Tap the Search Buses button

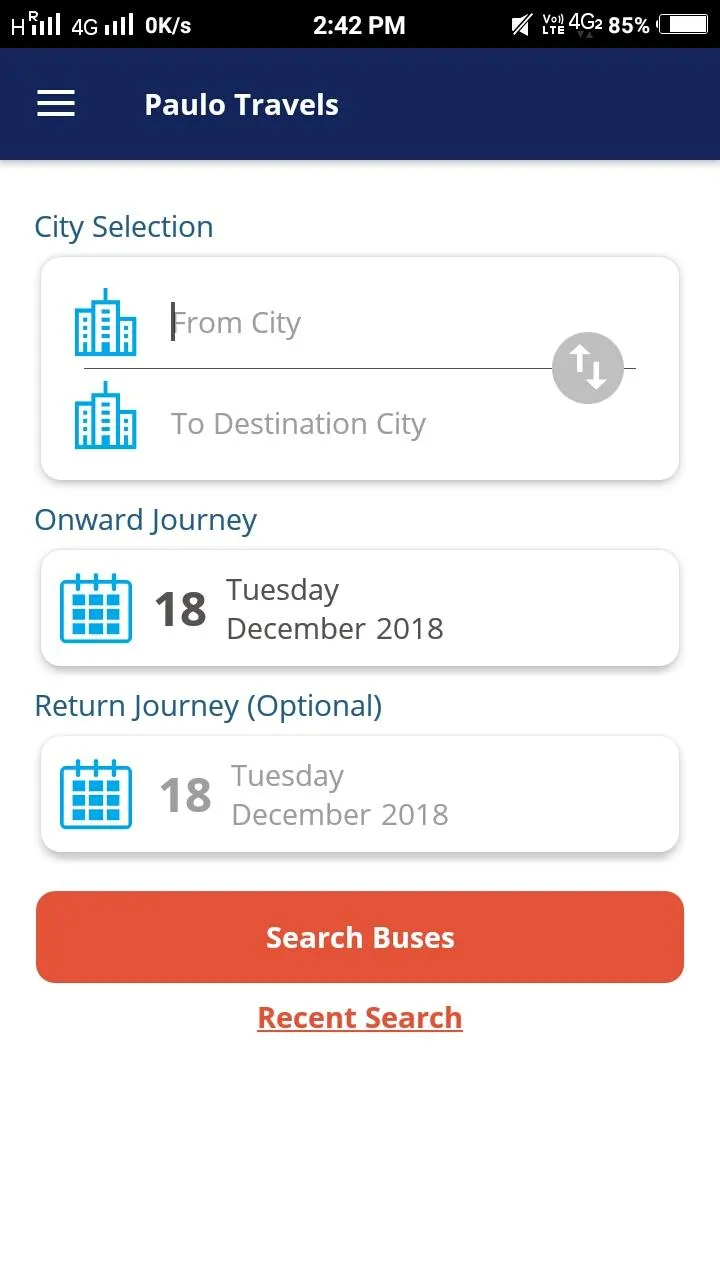pyautogui.click(x=360, y=937)
